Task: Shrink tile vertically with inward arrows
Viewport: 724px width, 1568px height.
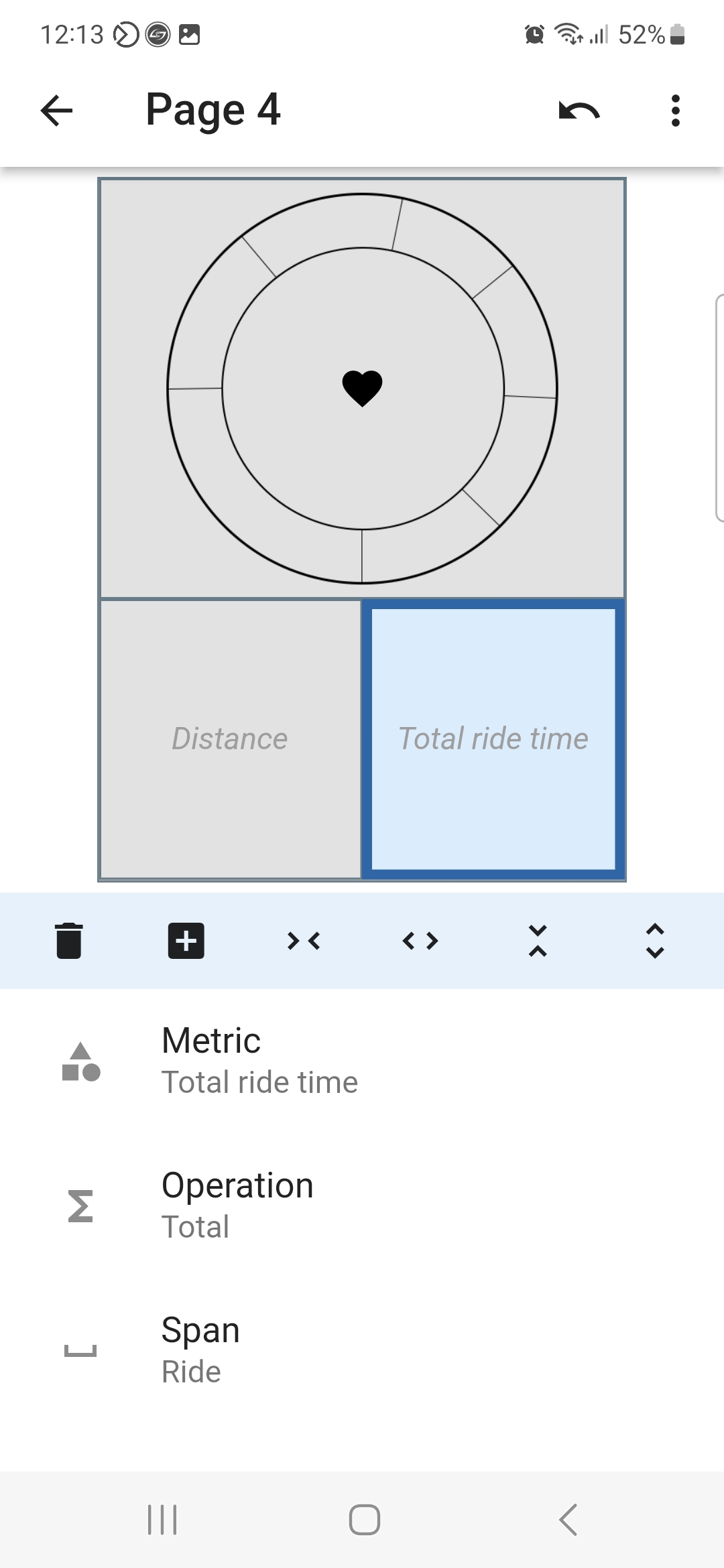Action: coord(538,941)
